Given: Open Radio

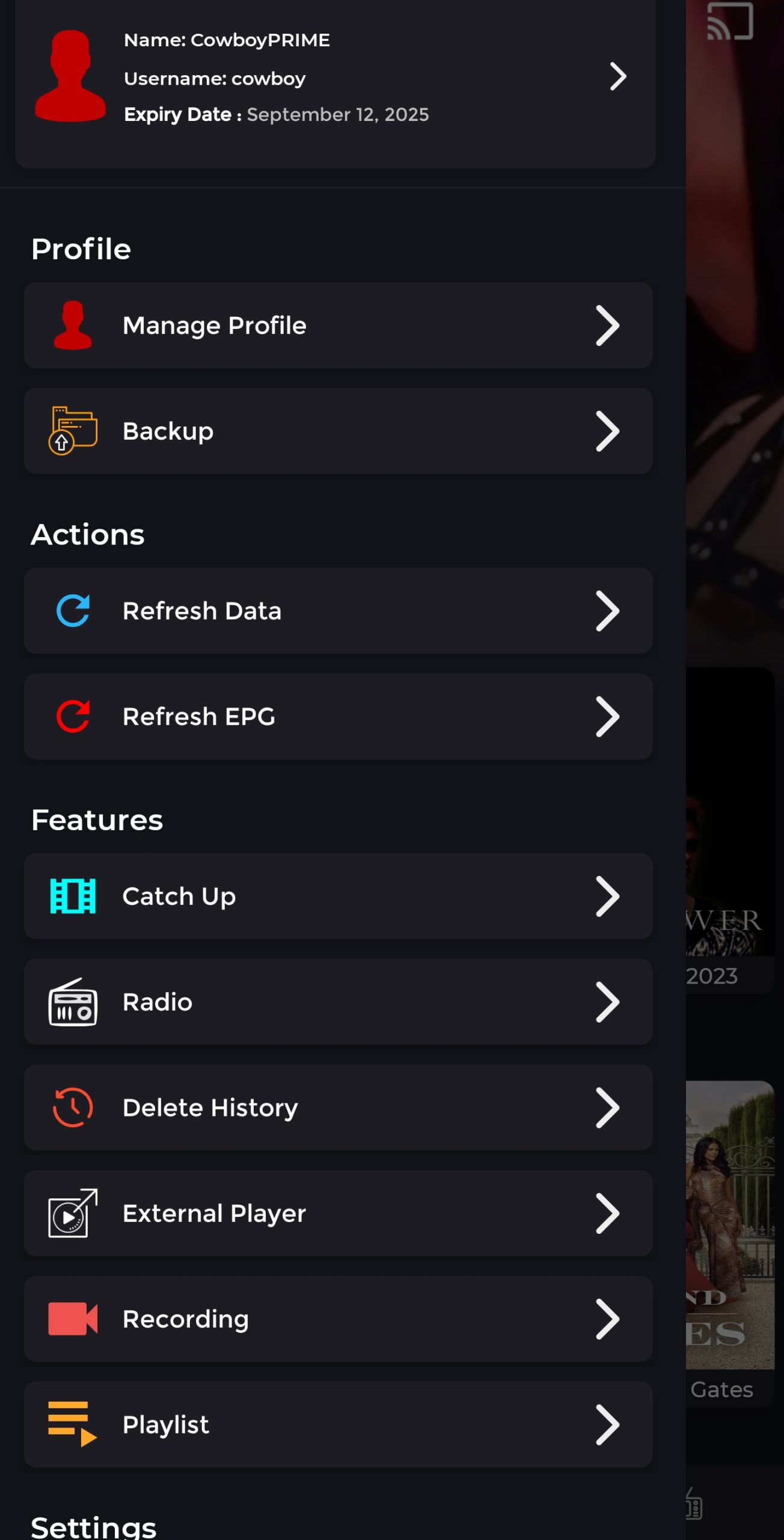Looking at the screenshot, I should pyautogui.click(x=338, y=1002).
